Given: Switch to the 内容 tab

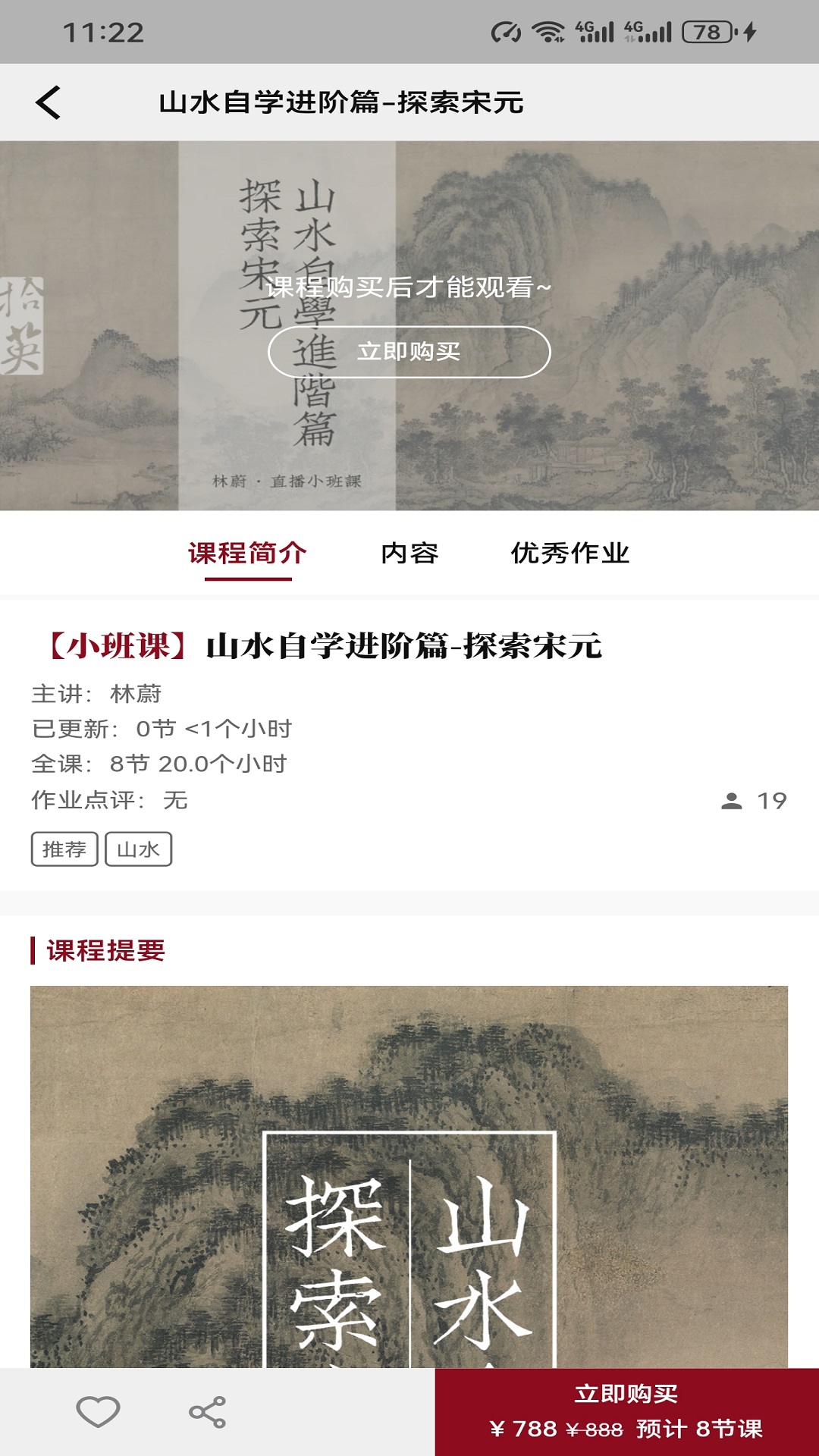Looking at the screenshot, I should click(x=409, y=554).
